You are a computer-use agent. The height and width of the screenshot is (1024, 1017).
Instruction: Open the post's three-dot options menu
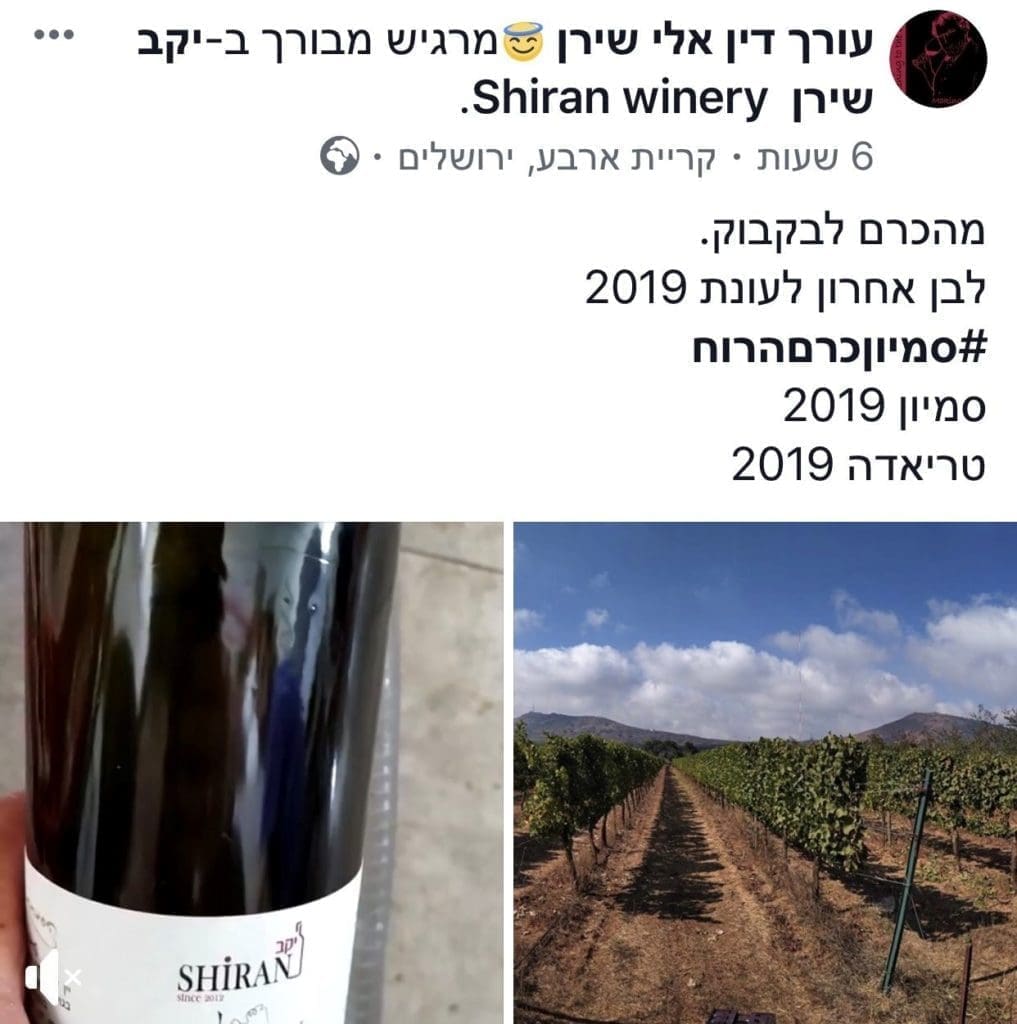tap(54, 35)
